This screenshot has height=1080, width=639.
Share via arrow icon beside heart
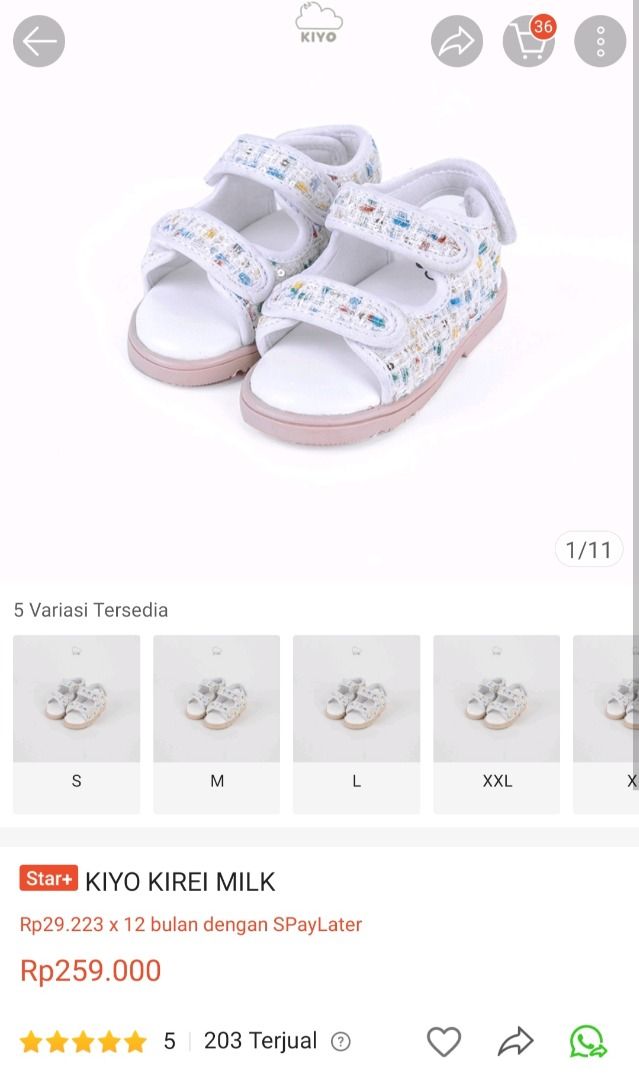pyautogui.click(x=516, y=1042)
